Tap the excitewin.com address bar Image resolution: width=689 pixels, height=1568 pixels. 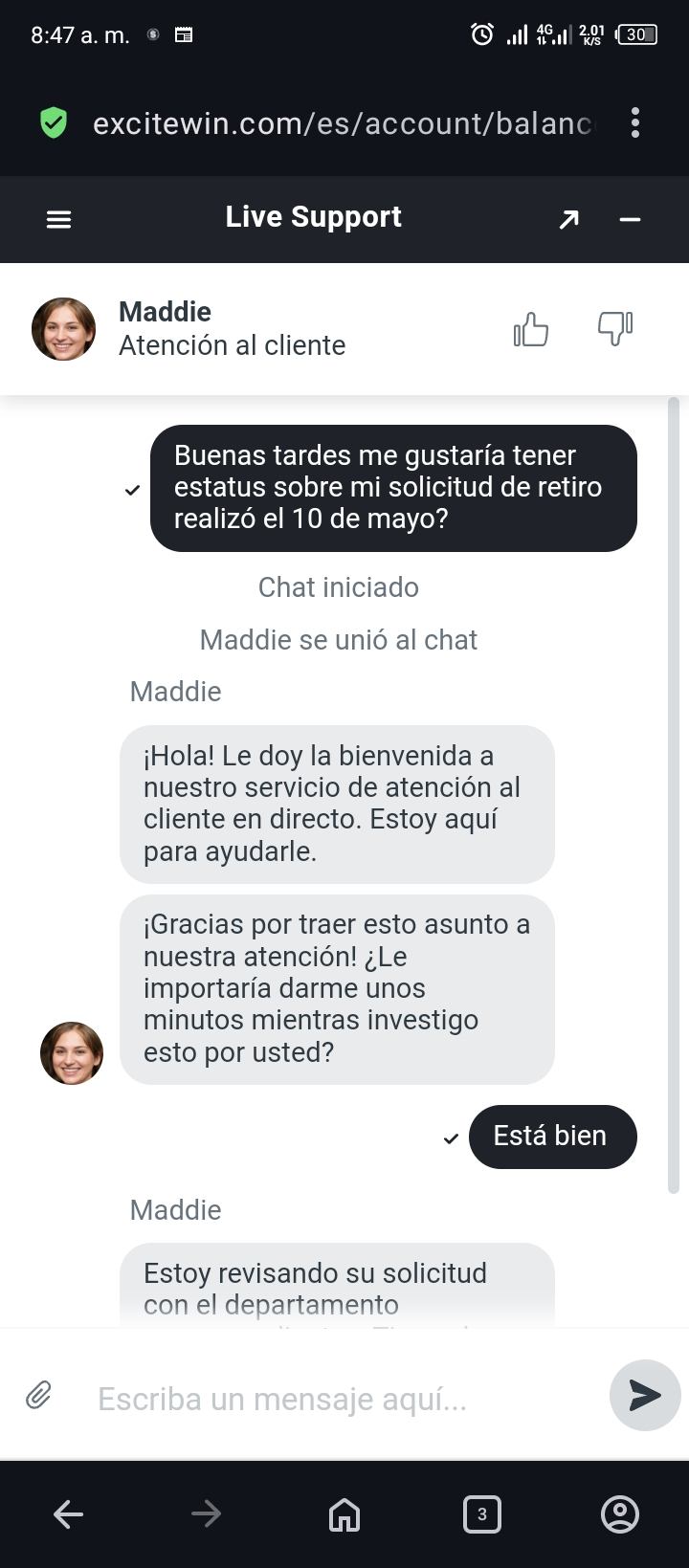[342, 123]
